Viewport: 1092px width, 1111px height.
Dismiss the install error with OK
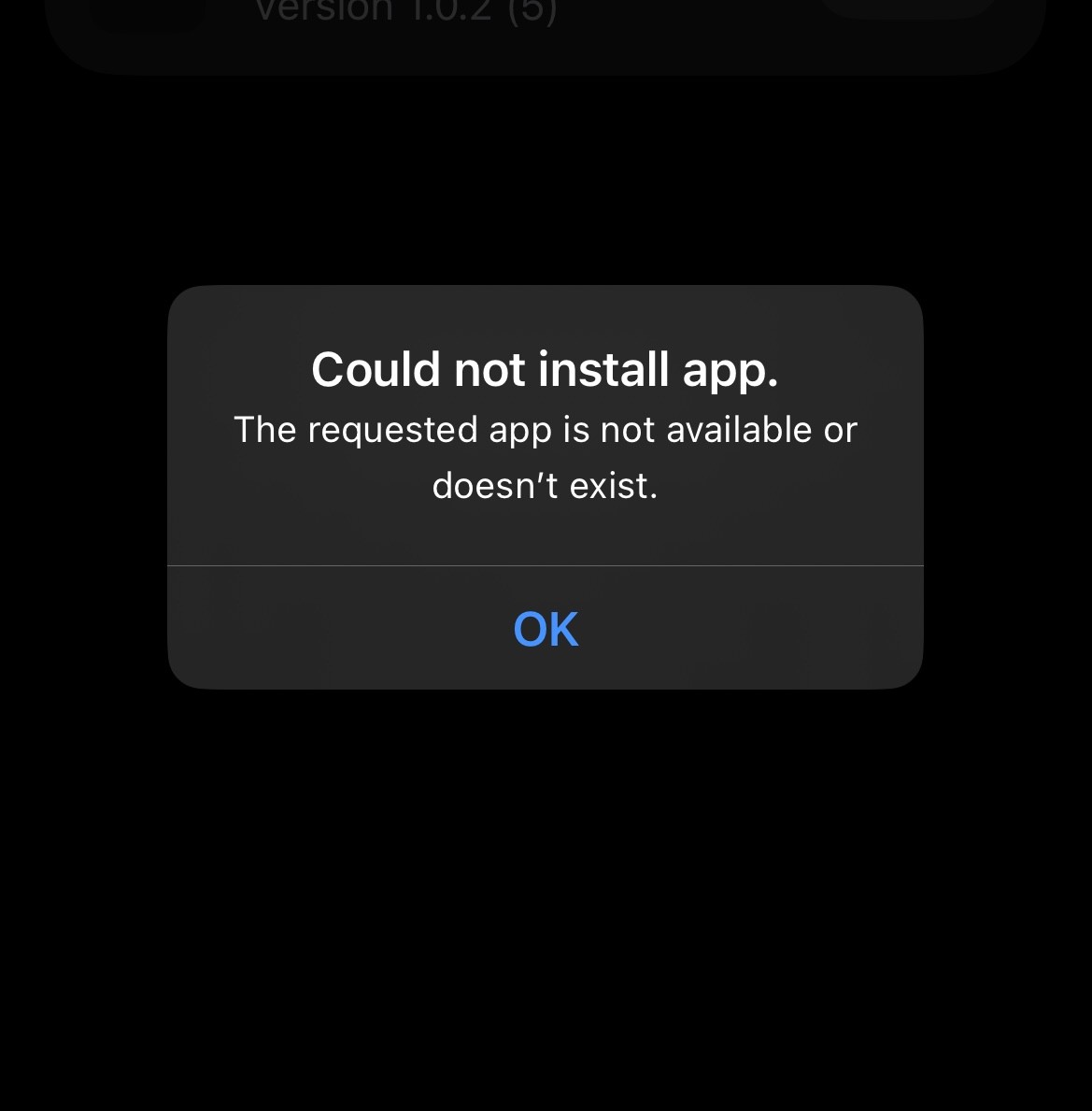546,629
